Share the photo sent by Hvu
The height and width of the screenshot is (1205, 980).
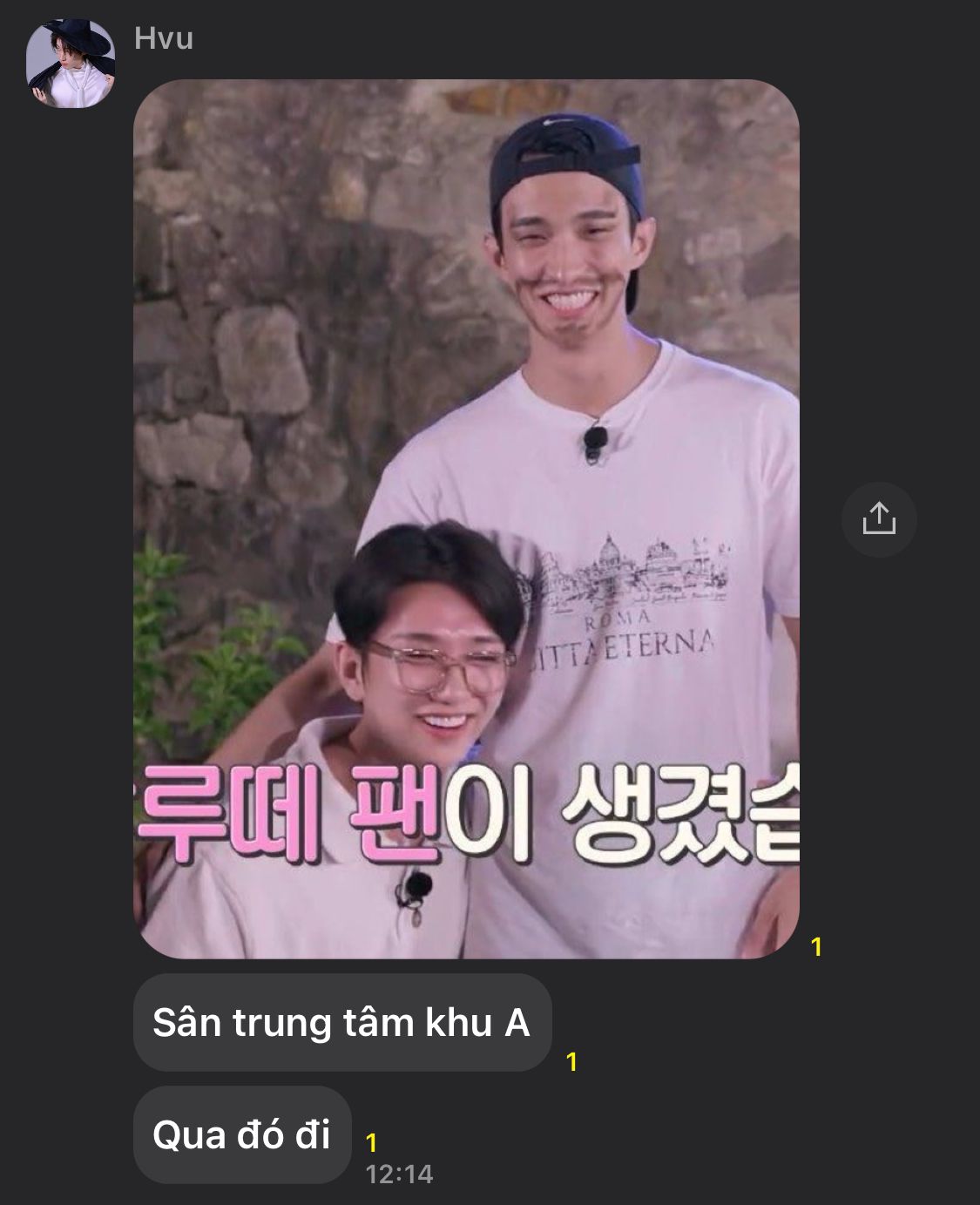point(878,519)
